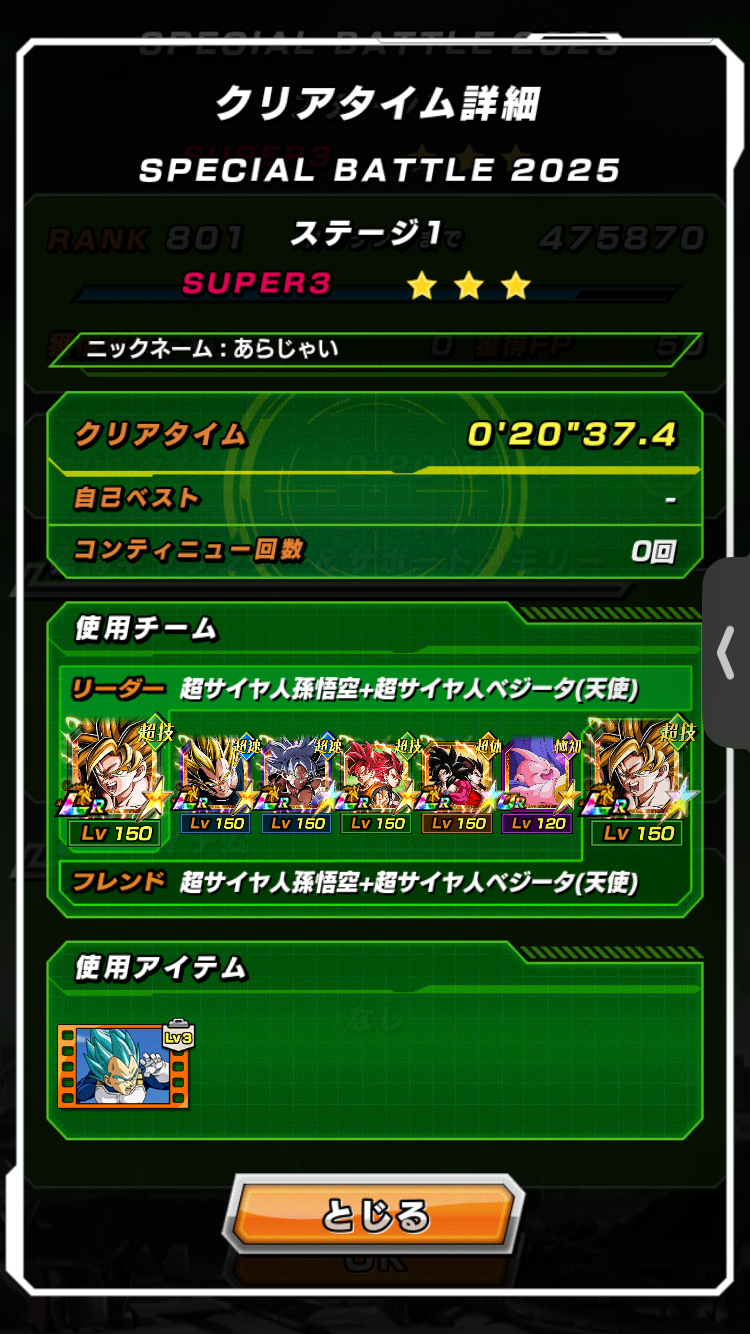The height and width of the screenshot is (1334, 750).
Task: Select the leader character icon Lv 150
Action: 114,780
